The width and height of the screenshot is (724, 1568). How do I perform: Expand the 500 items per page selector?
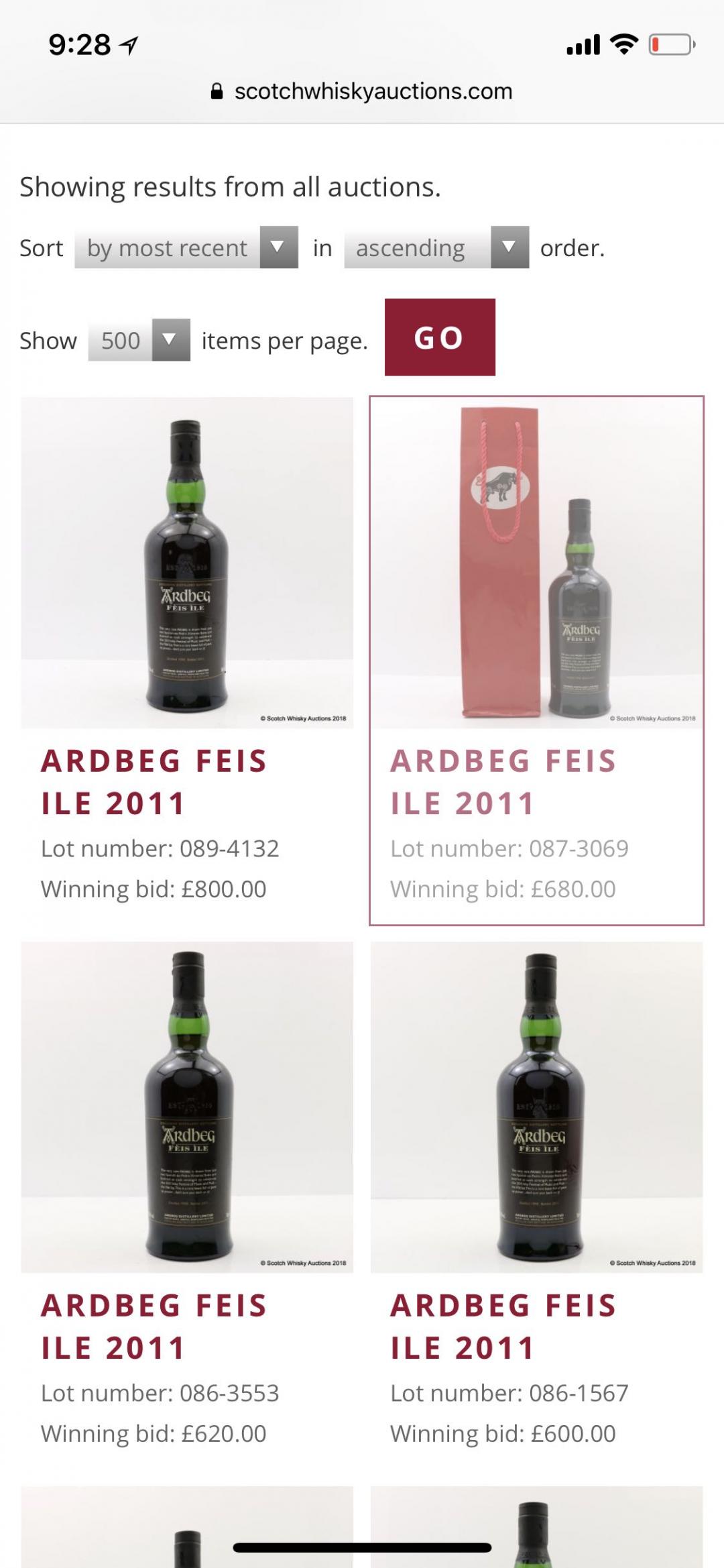tap(139, 341)
